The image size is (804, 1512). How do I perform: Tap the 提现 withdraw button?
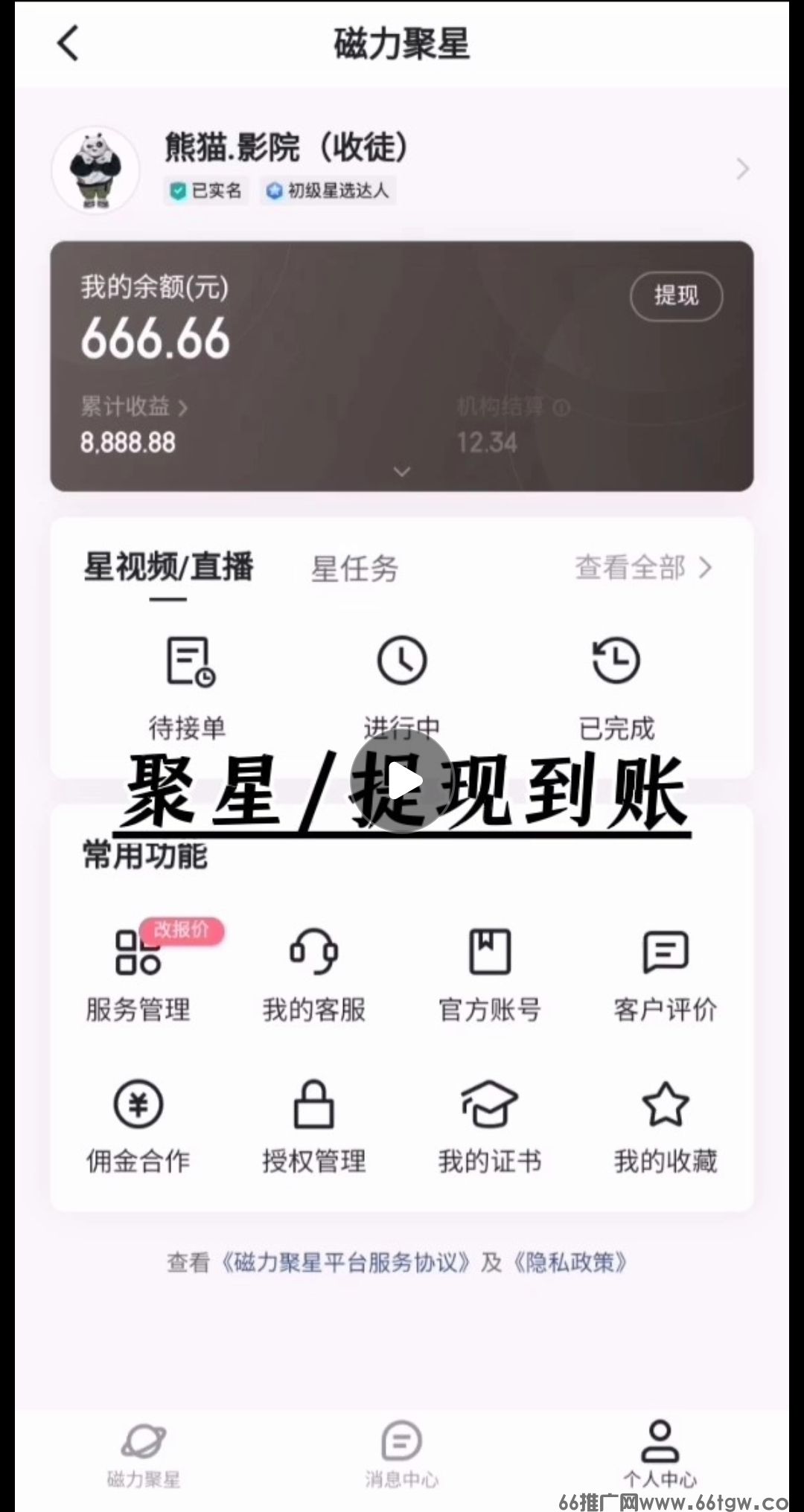(x=676, y=296)
